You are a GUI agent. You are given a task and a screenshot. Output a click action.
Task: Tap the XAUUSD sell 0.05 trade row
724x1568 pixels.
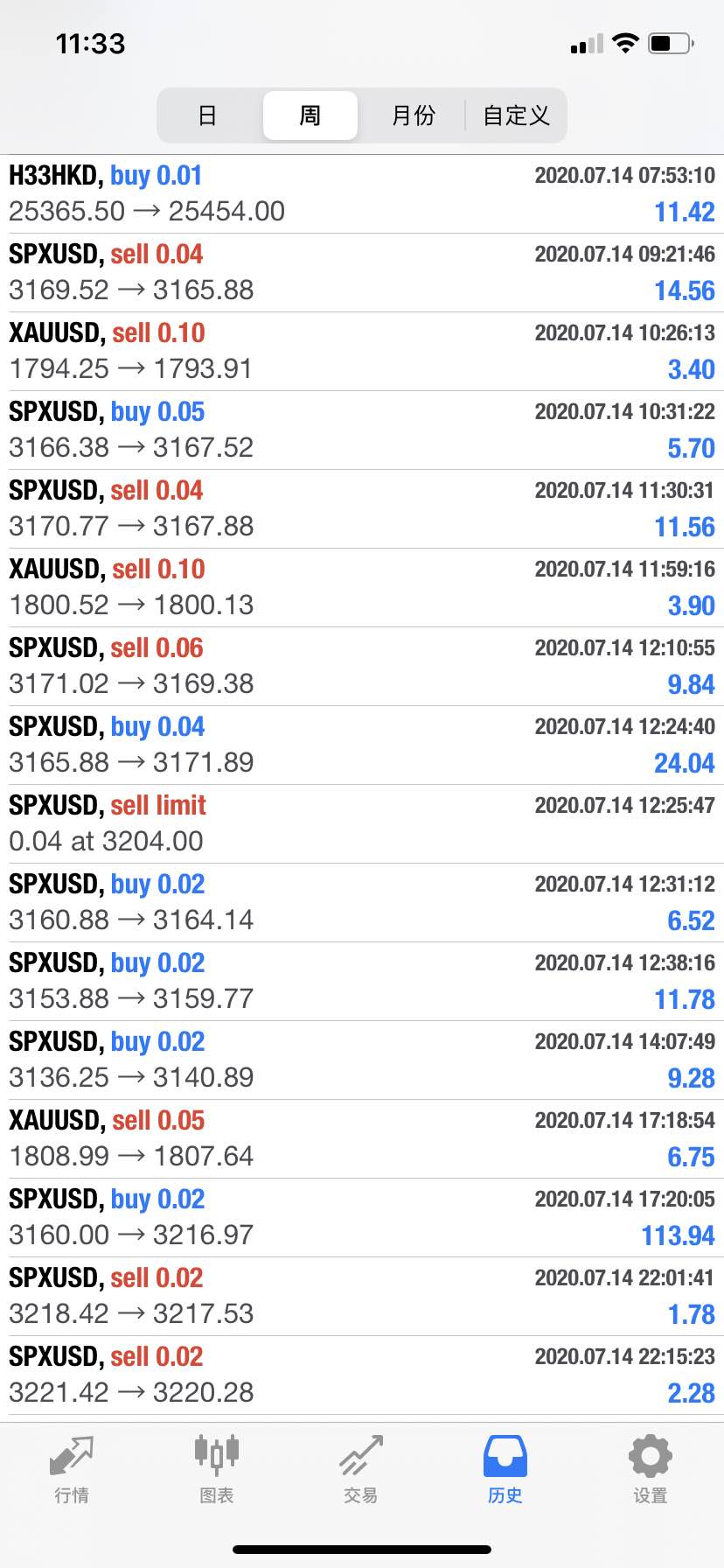[x=362, y=1139]
